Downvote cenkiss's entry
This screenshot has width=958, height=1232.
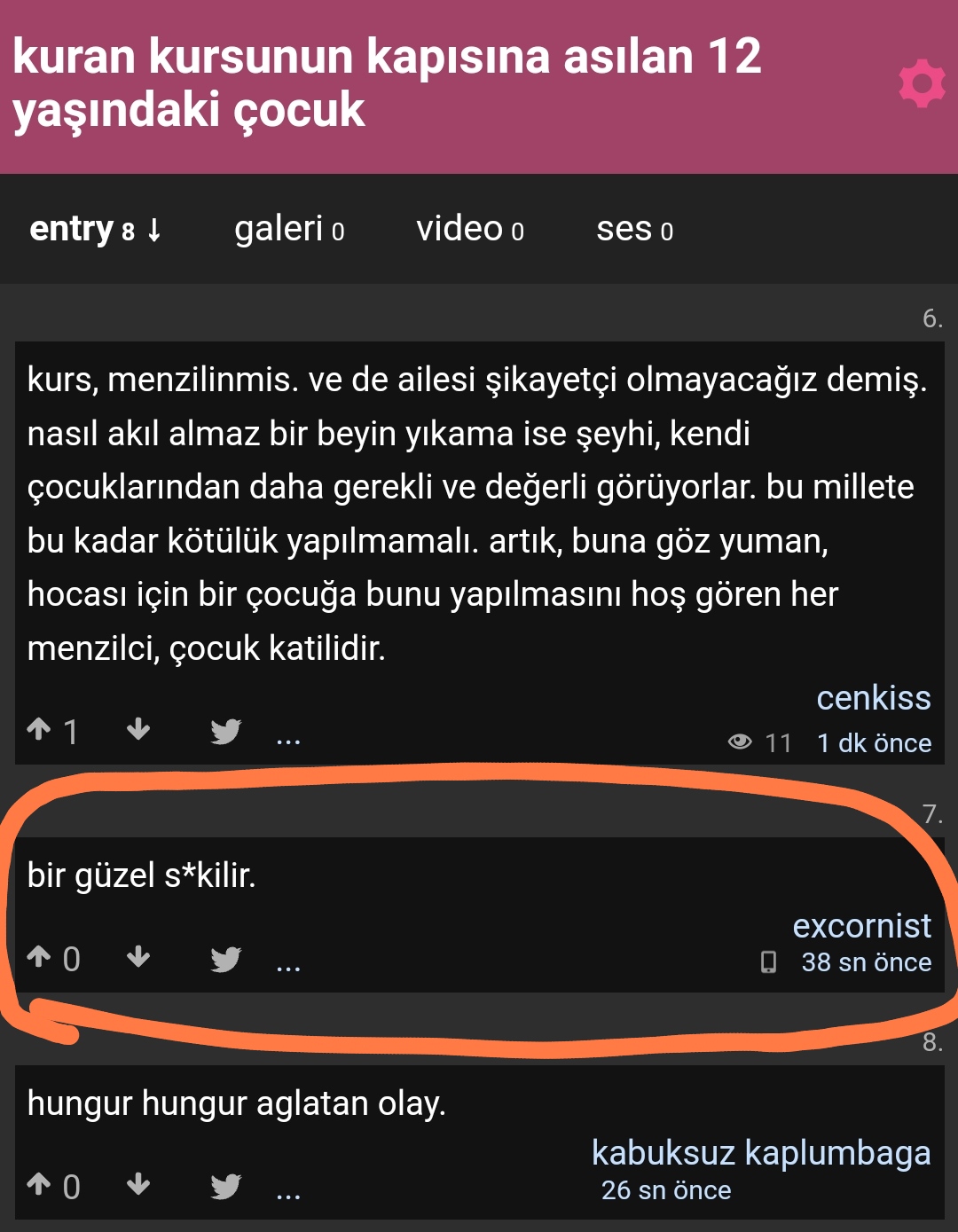tap(138, 729)
